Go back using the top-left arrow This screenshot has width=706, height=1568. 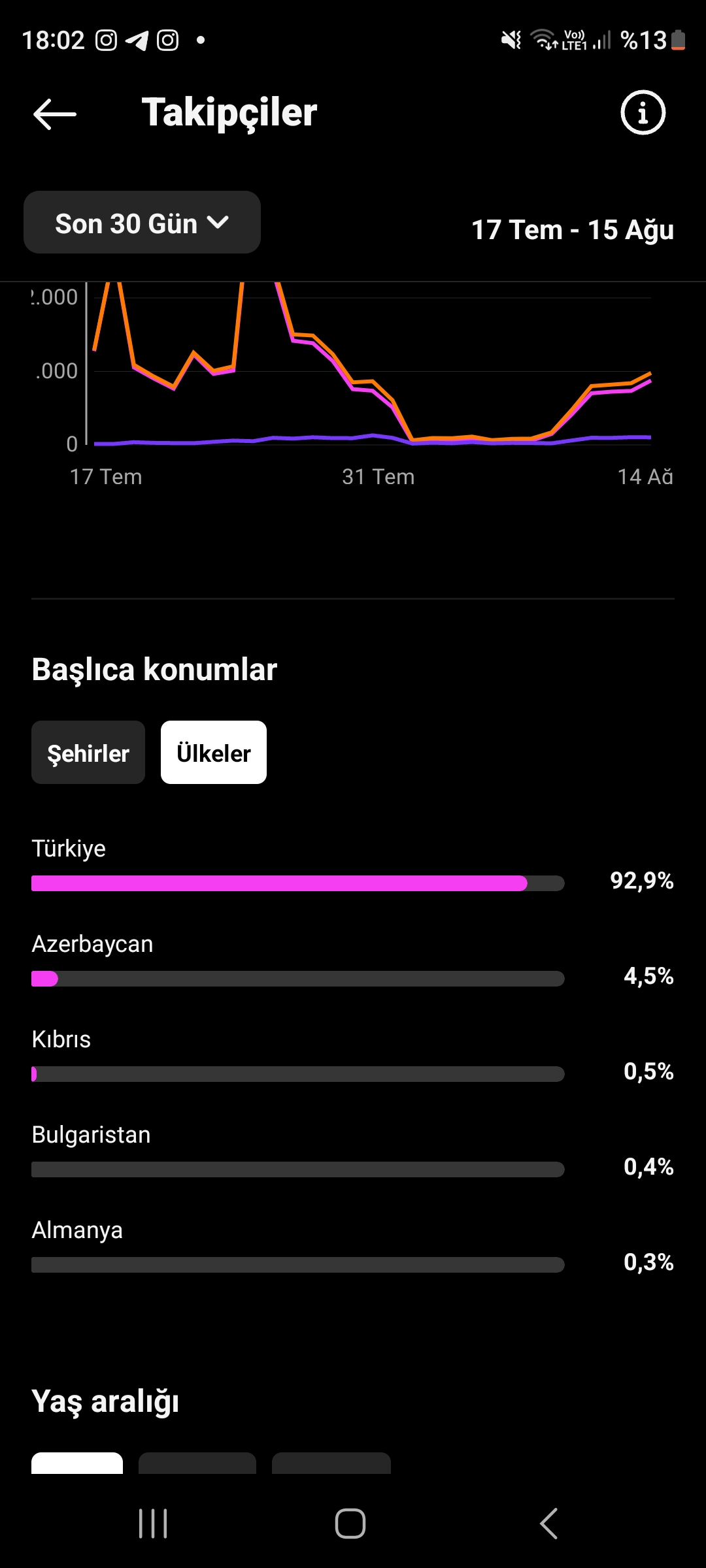pyautogui.click(x=55, y=114)
